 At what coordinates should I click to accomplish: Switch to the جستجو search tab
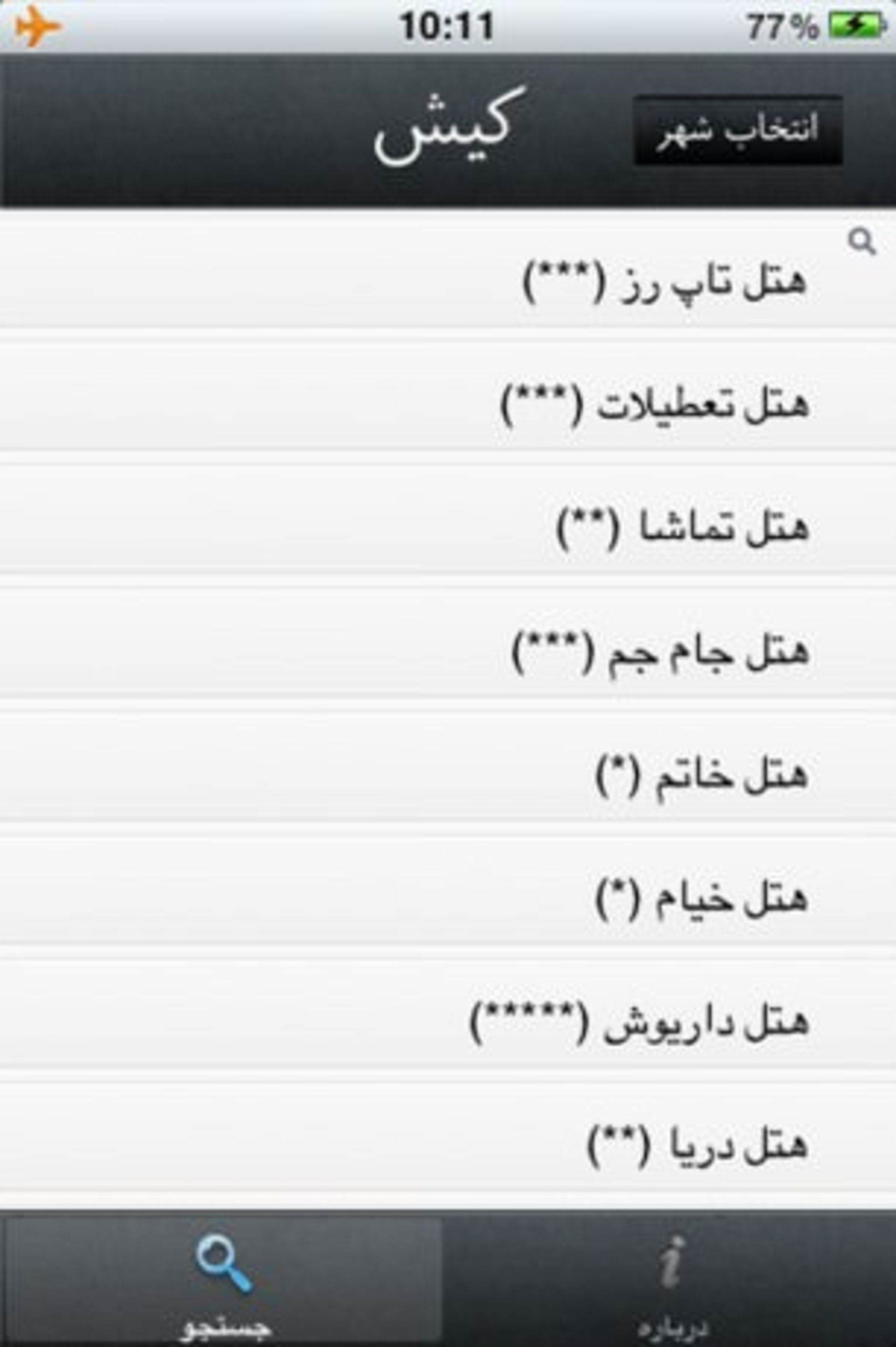[224, 1280]
